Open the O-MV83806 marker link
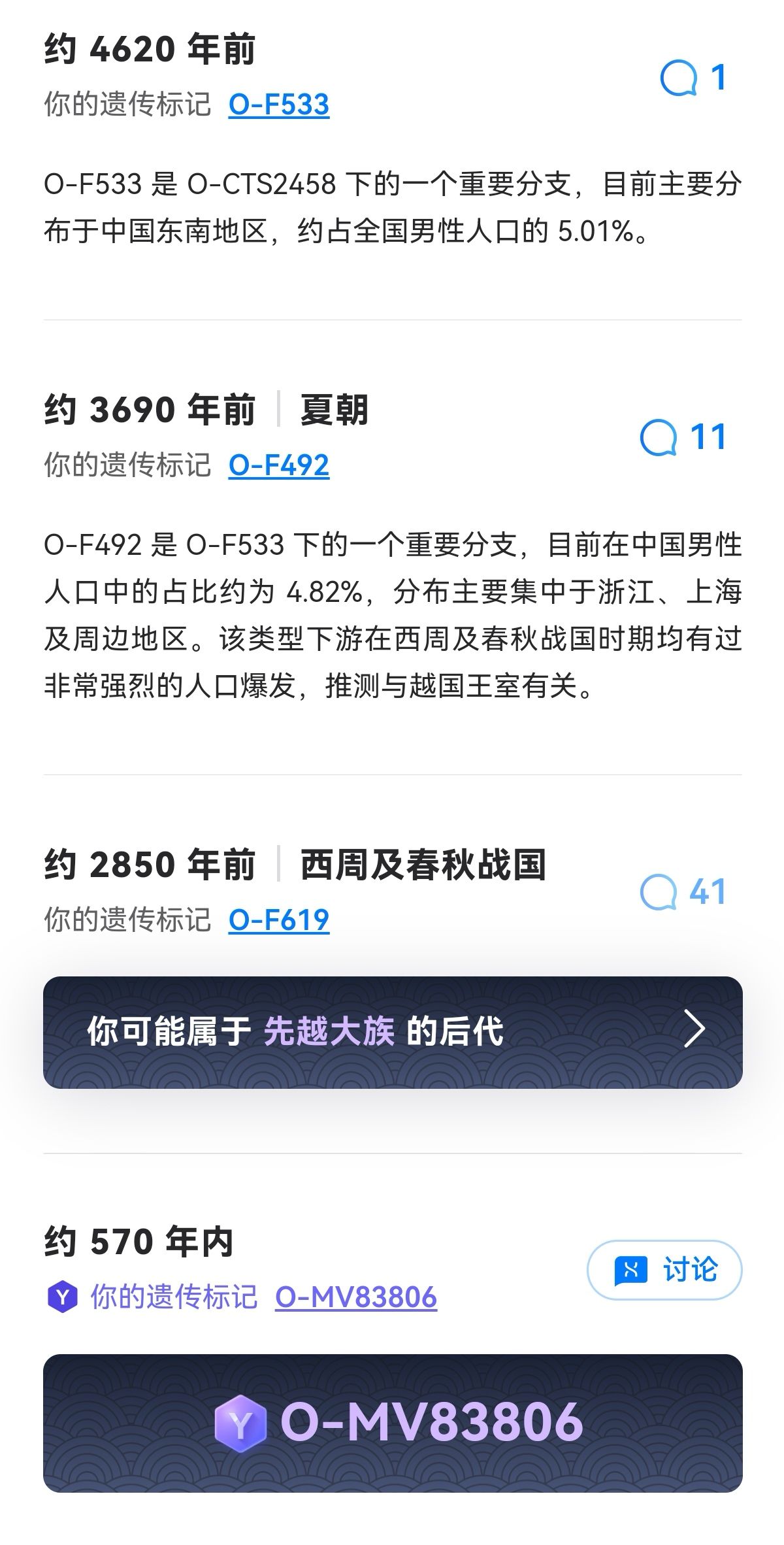The height and width of the screenshot is (1545, 784). 355,1297
